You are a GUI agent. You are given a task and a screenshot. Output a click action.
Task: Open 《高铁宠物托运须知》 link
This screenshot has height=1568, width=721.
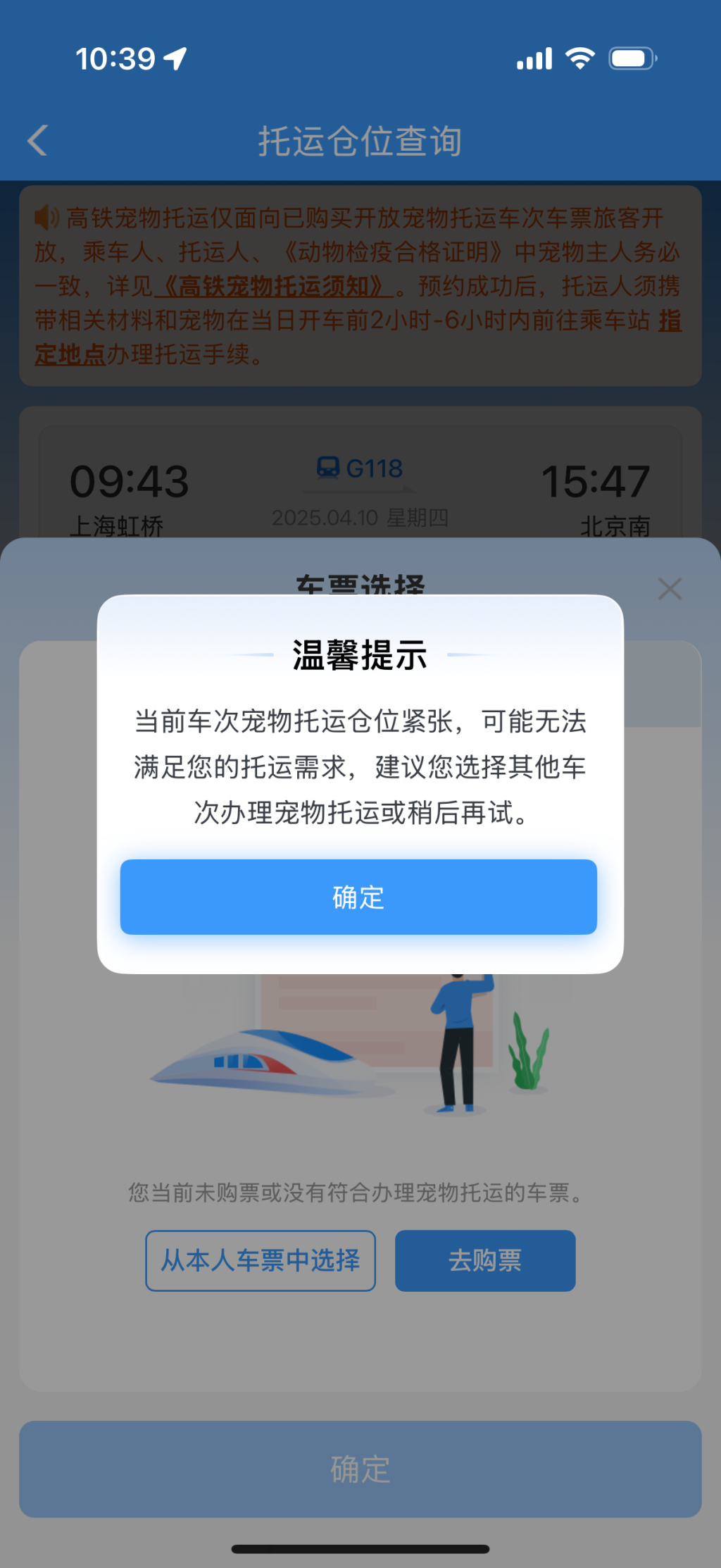click(273, 286)
